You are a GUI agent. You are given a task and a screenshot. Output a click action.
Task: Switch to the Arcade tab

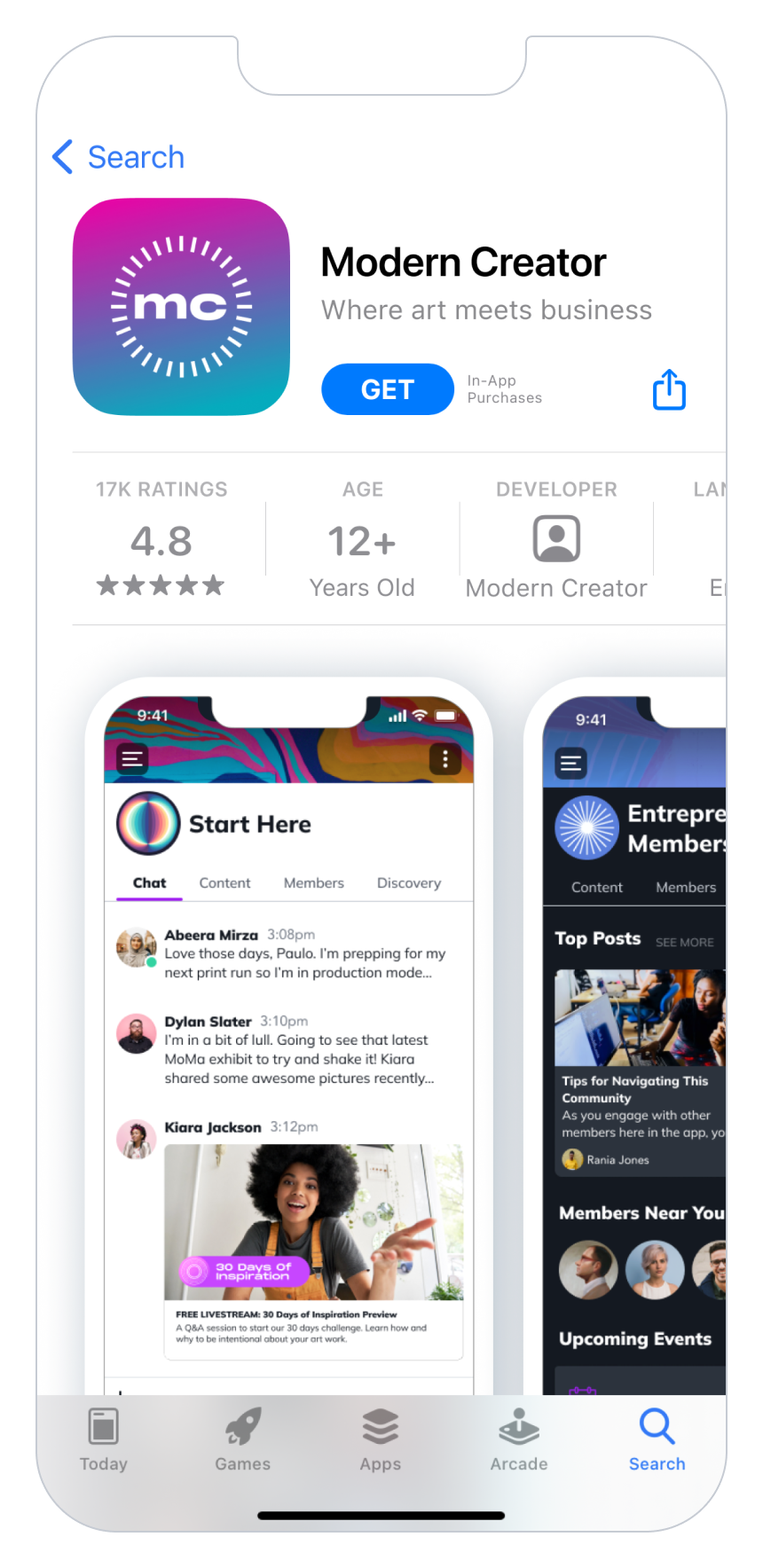tap(519, 1440)
